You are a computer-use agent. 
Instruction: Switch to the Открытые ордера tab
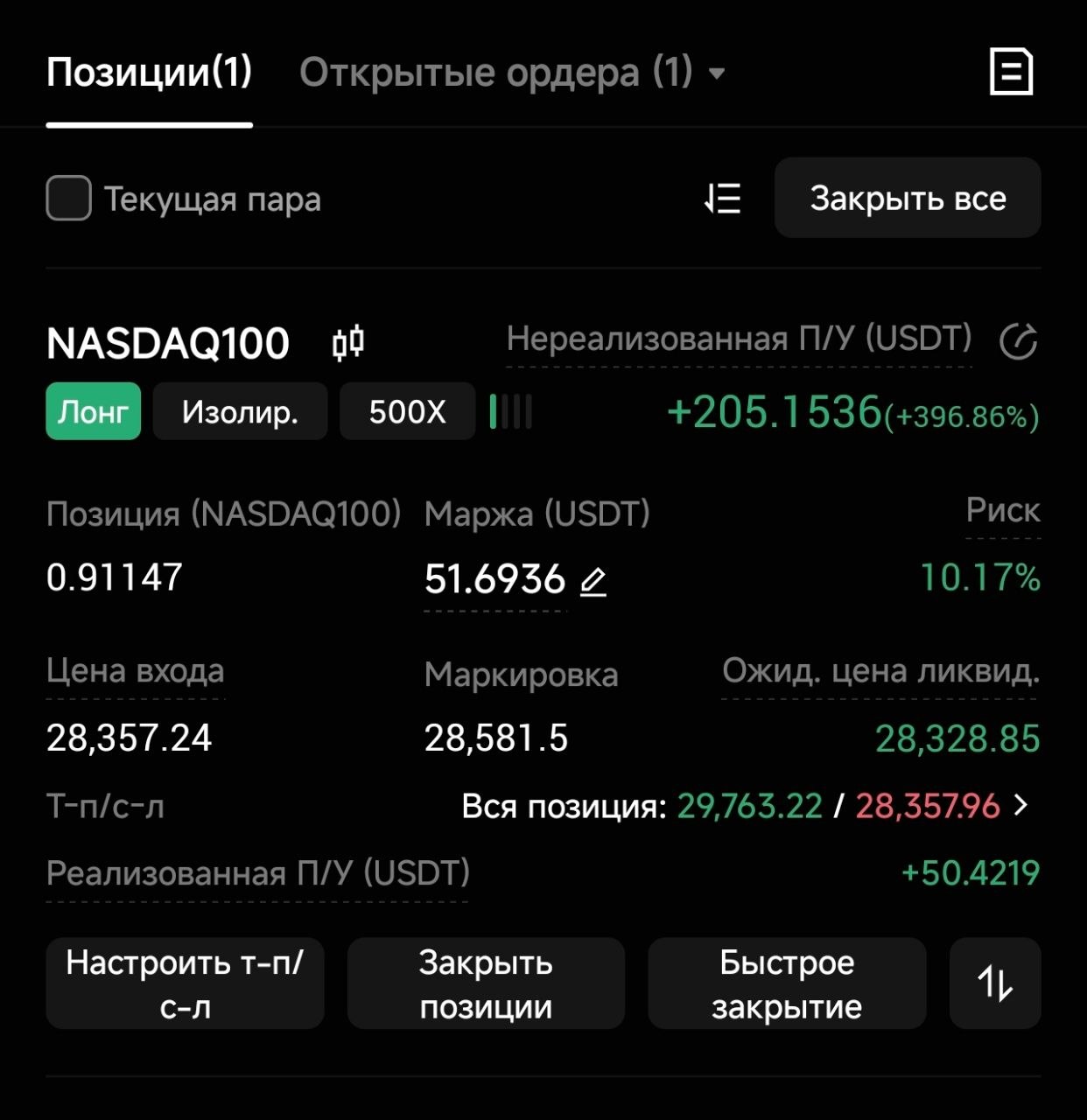coord(512,72)
